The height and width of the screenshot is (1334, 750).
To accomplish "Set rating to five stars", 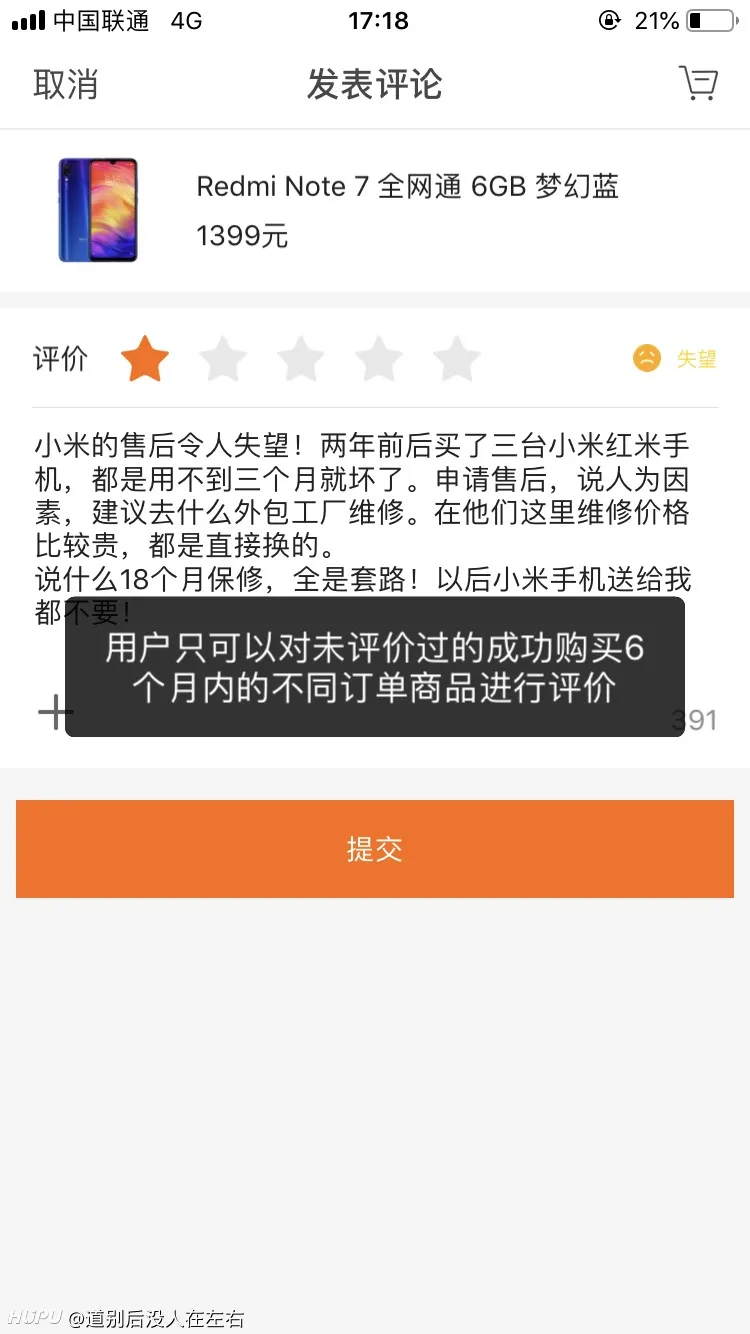I will tap(457, 359).
